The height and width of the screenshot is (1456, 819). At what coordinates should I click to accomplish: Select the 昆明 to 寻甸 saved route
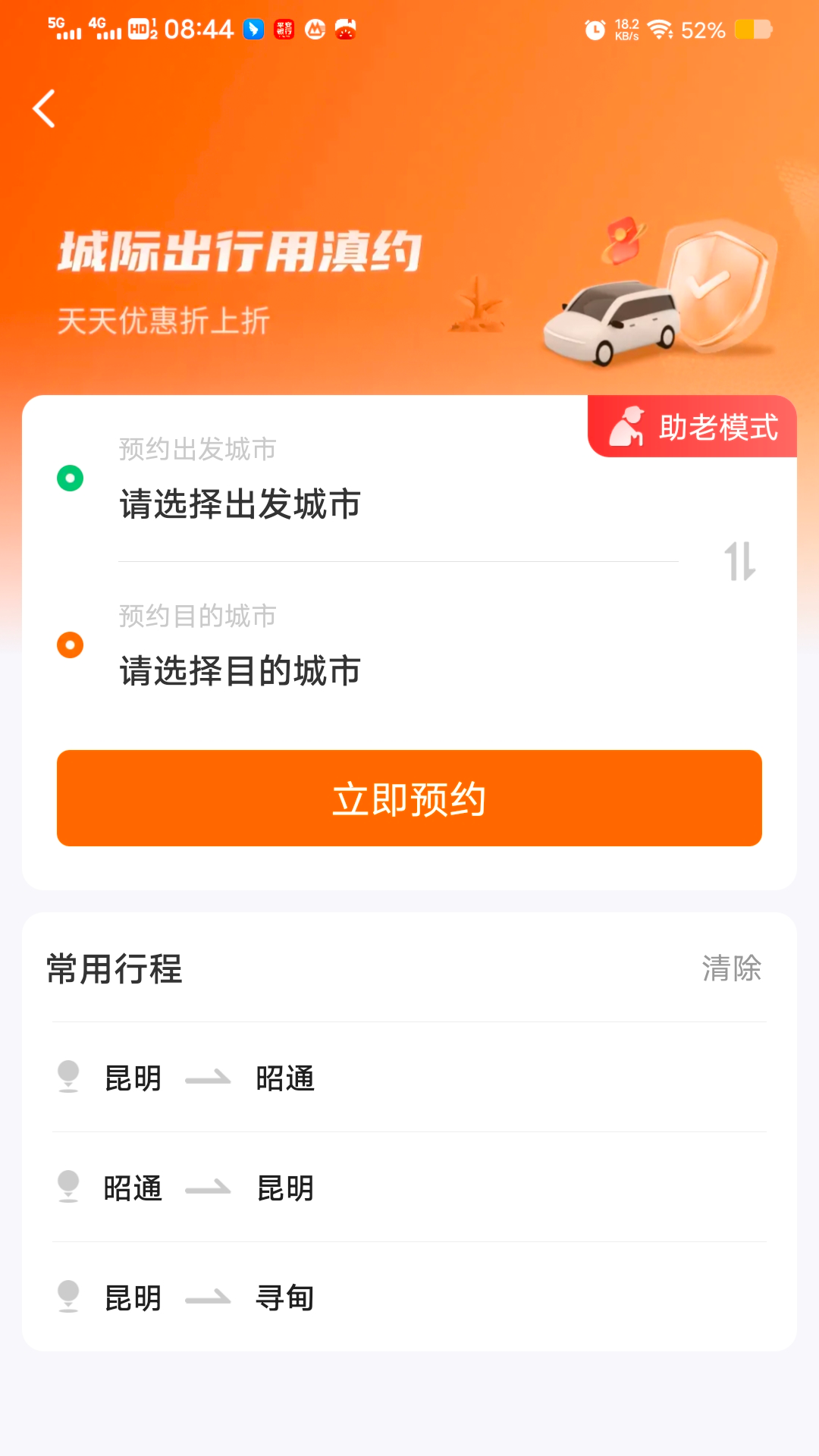point(205,1298)
